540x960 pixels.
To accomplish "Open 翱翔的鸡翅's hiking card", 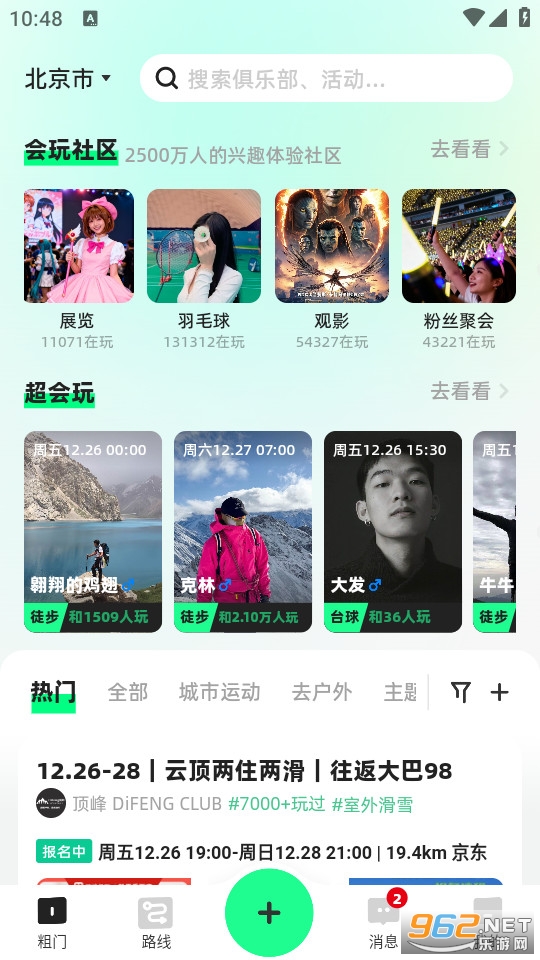I will (x=93, y=531).
